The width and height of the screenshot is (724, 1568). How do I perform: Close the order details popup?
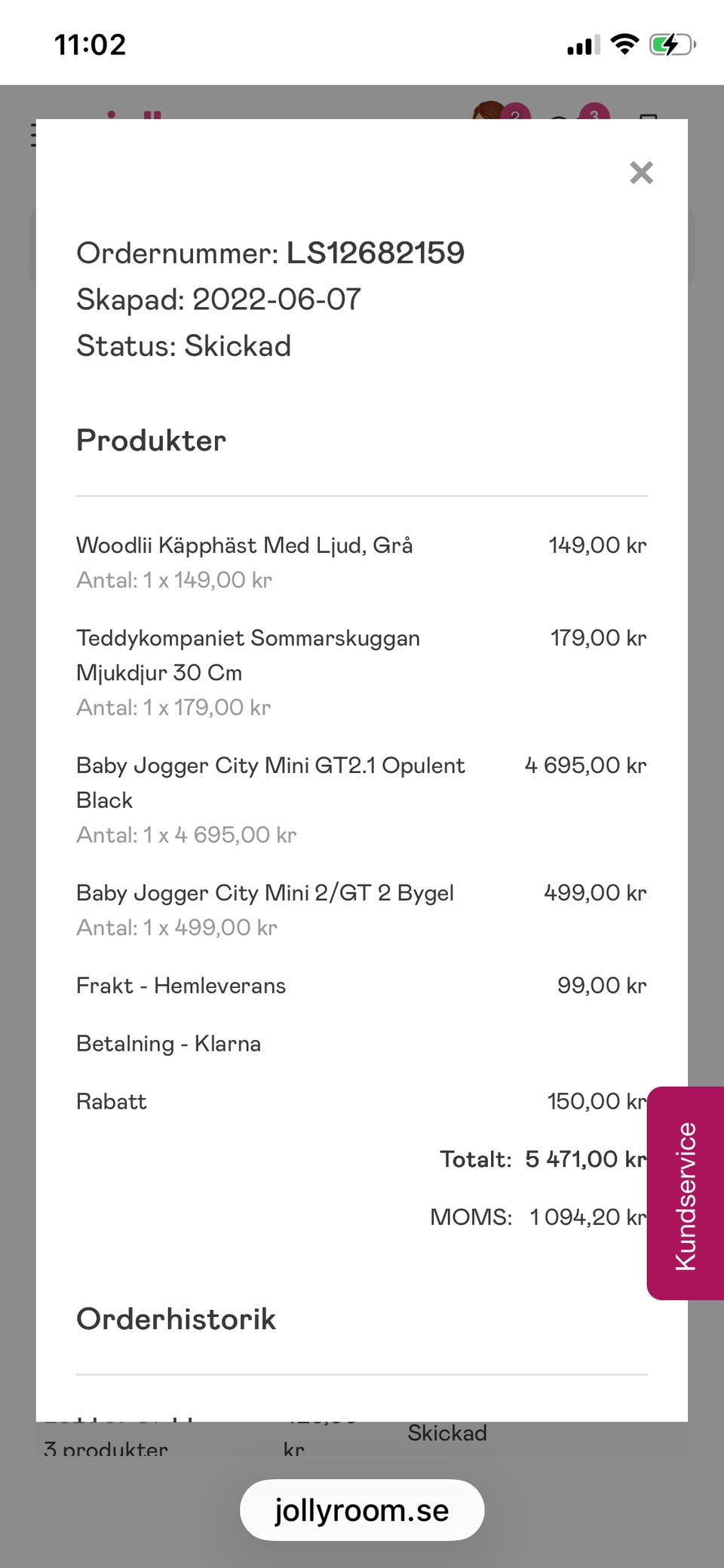point(642,173)
